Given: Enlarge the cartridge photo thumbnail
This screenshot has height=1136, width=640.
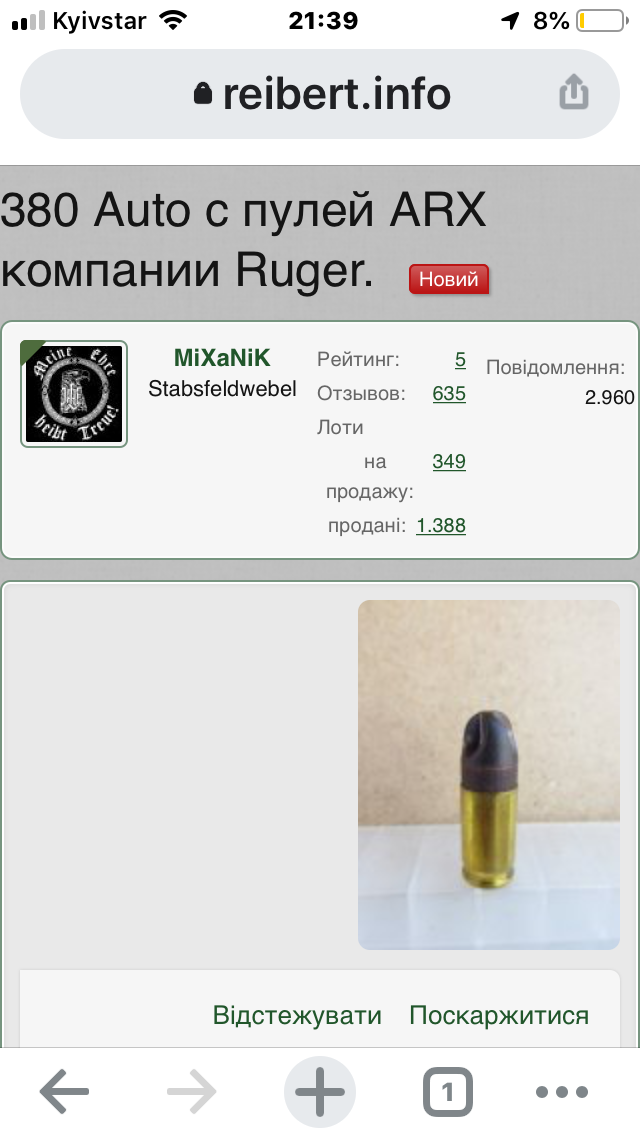Looking at the screenshot, I should (489, 774).
